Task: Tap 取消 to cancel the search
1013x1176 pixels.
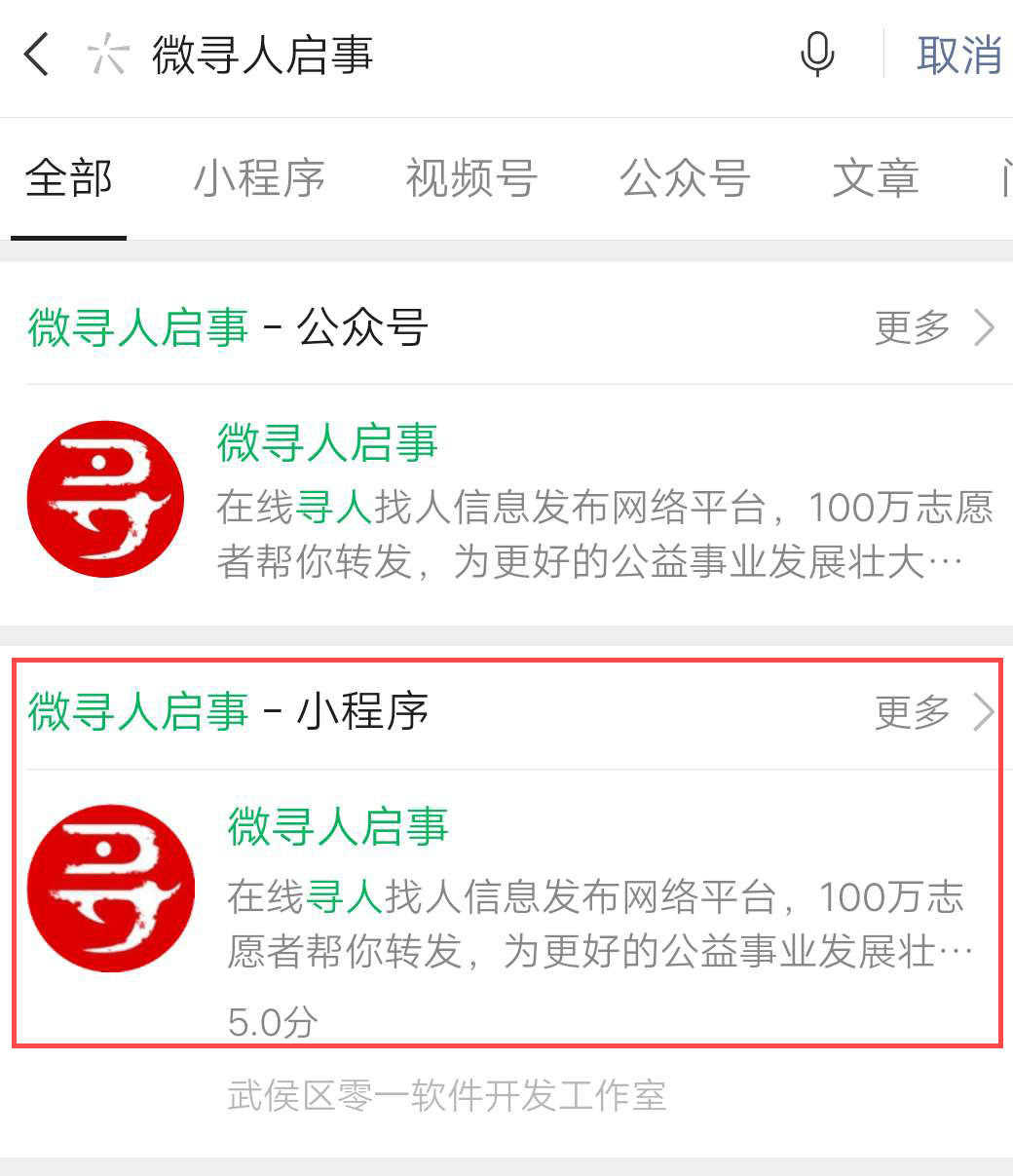Action: tap(957, 56)
